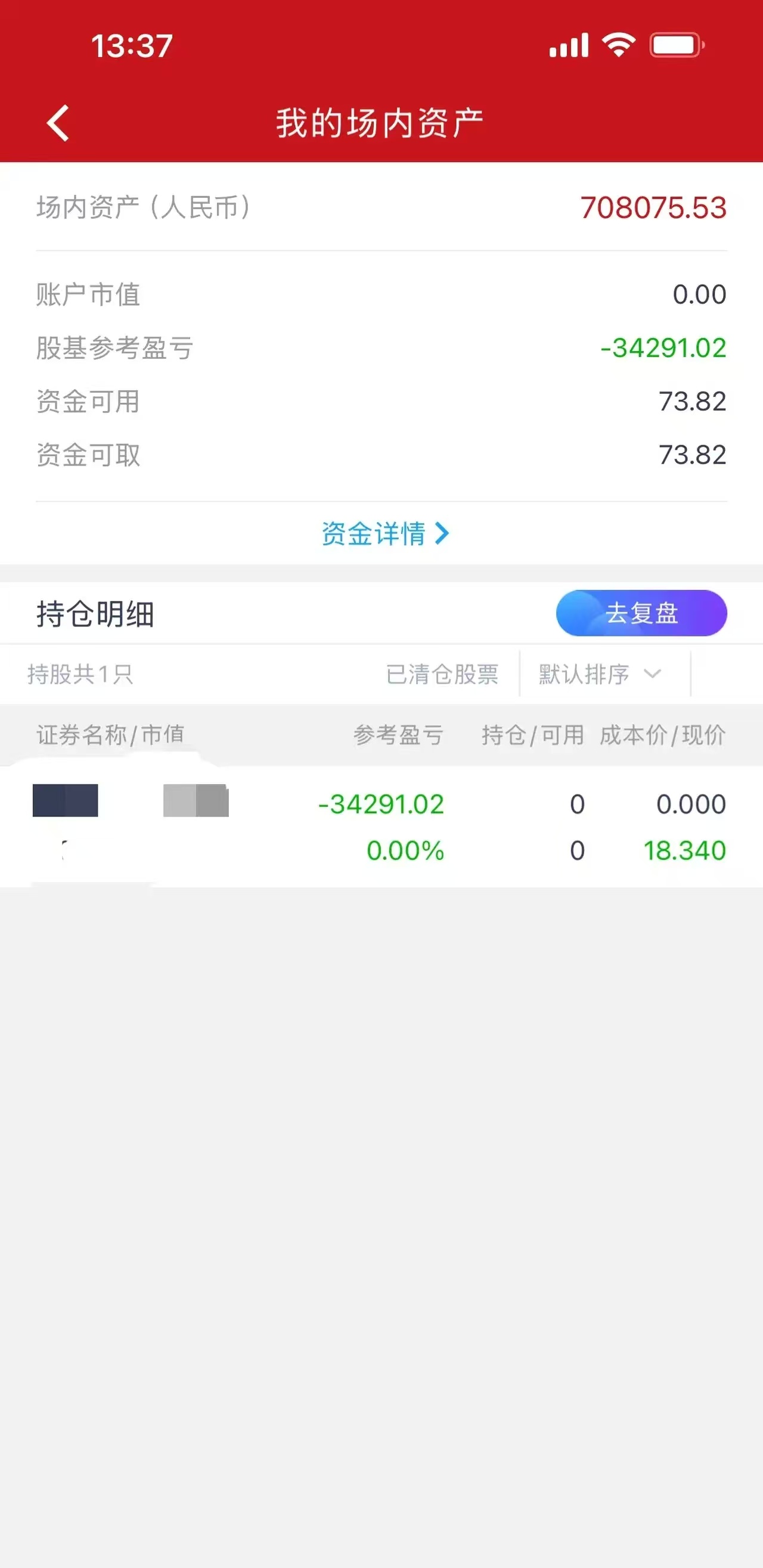Select the 持仓明细 section header

pos(94,614)
